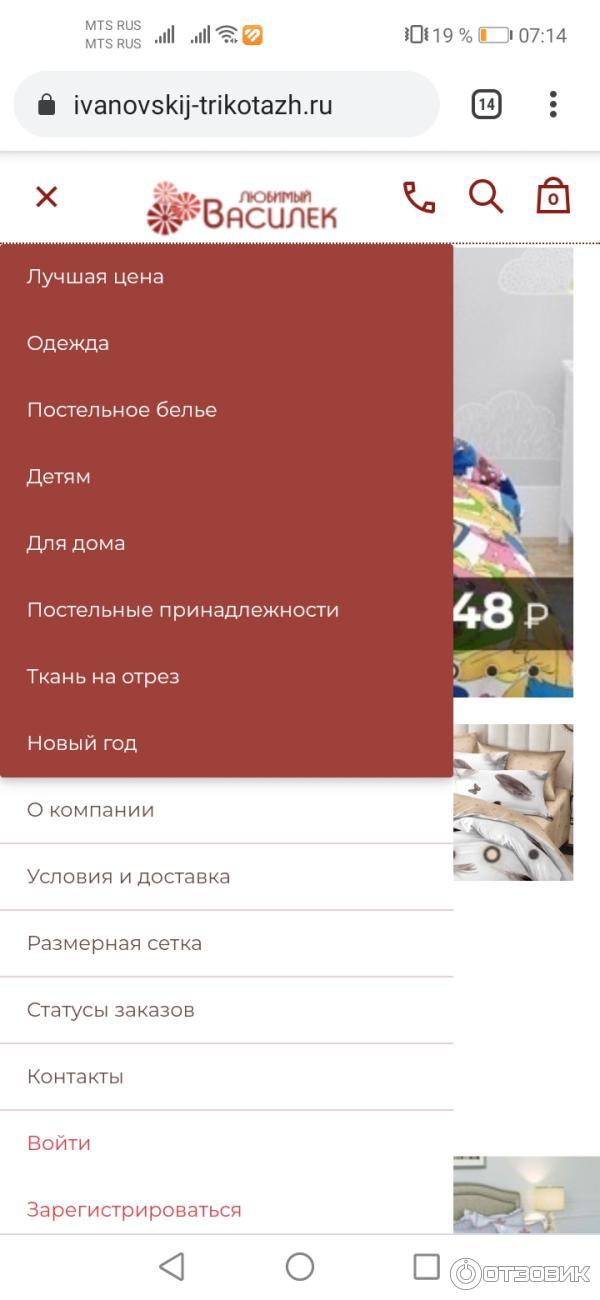Image resolution: width=600 pixels, height=1300 pixels.
Task: Open the Новый год category
Action: point(82,744)
